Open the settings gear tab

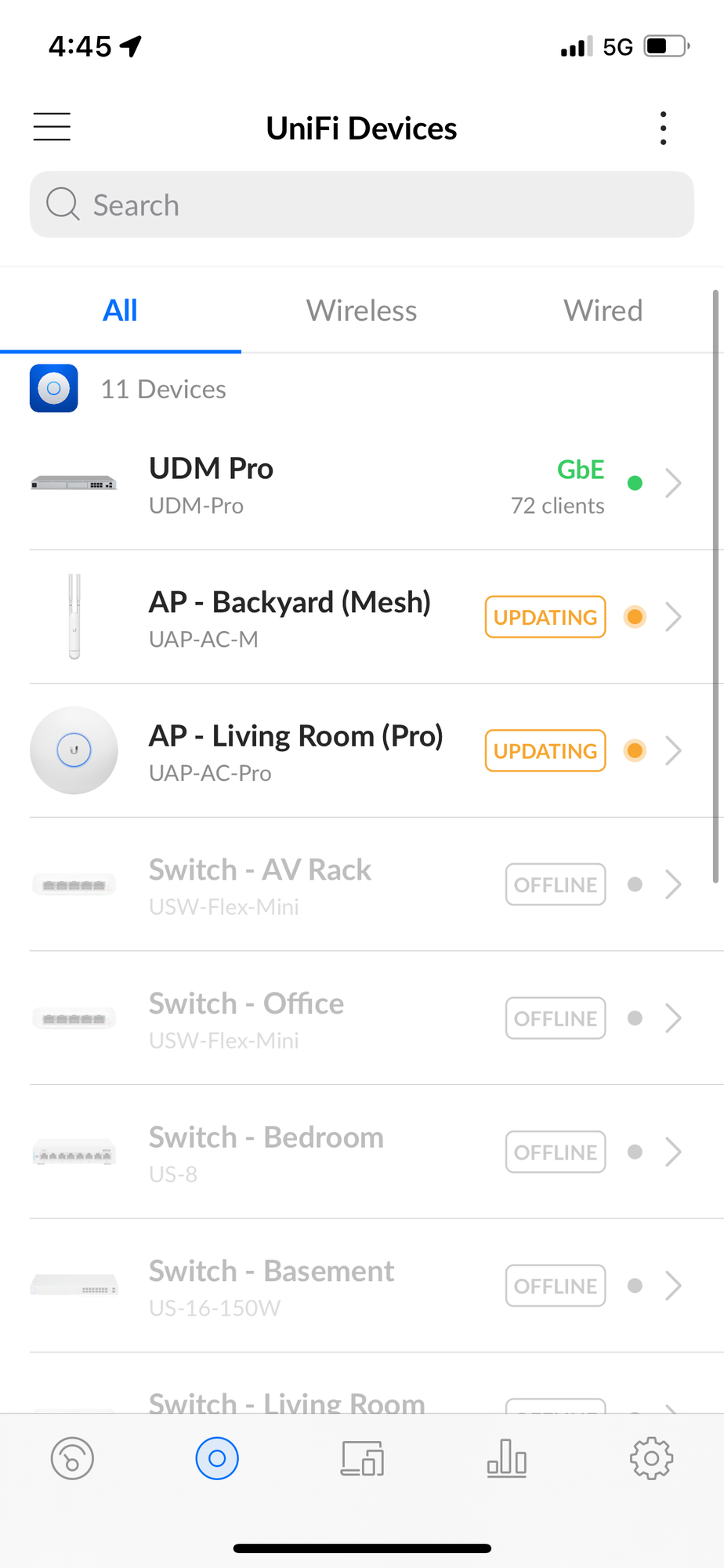(x=651, y=1458)
